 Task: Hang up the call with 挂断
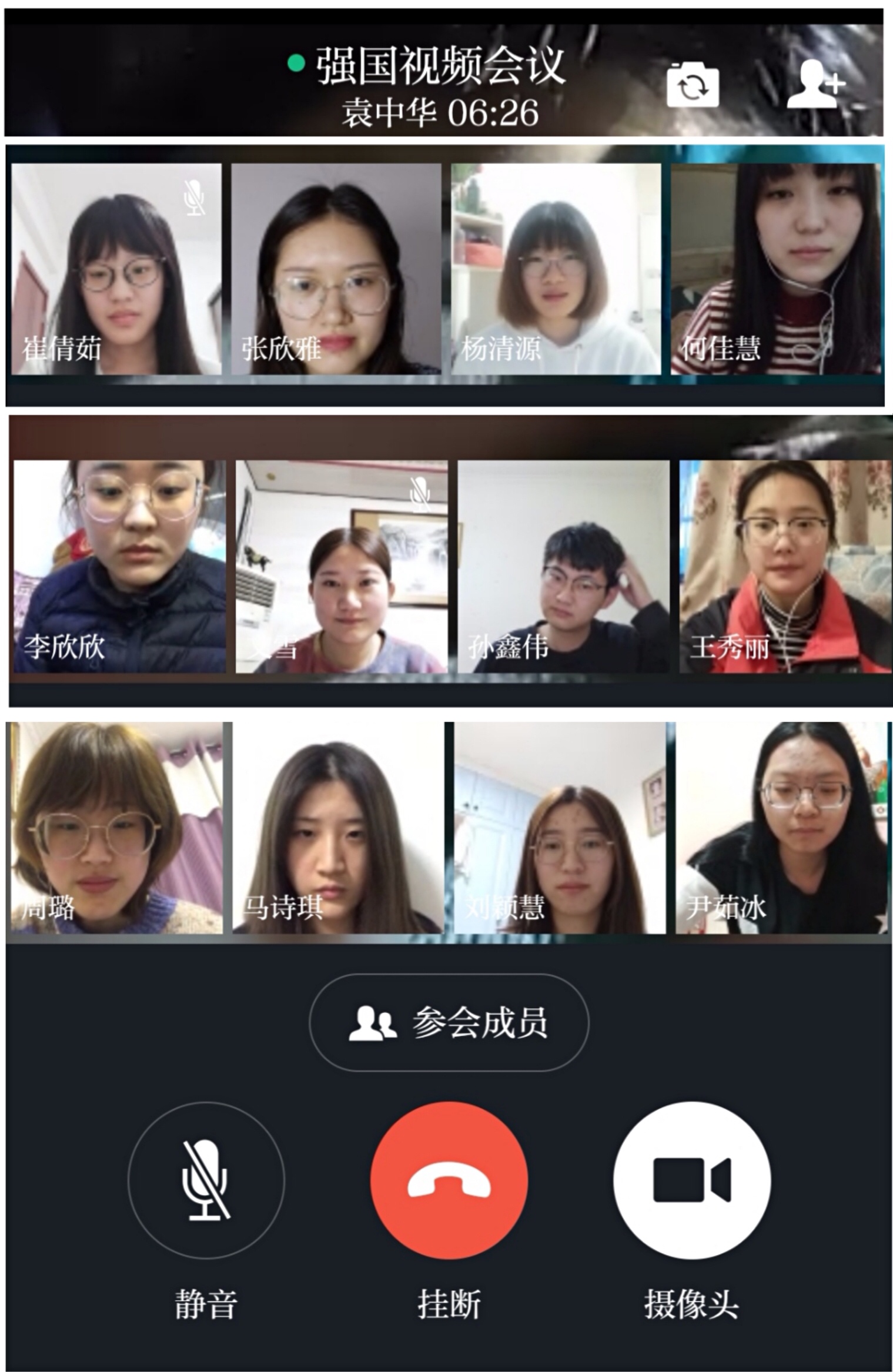pos(449,1180)
